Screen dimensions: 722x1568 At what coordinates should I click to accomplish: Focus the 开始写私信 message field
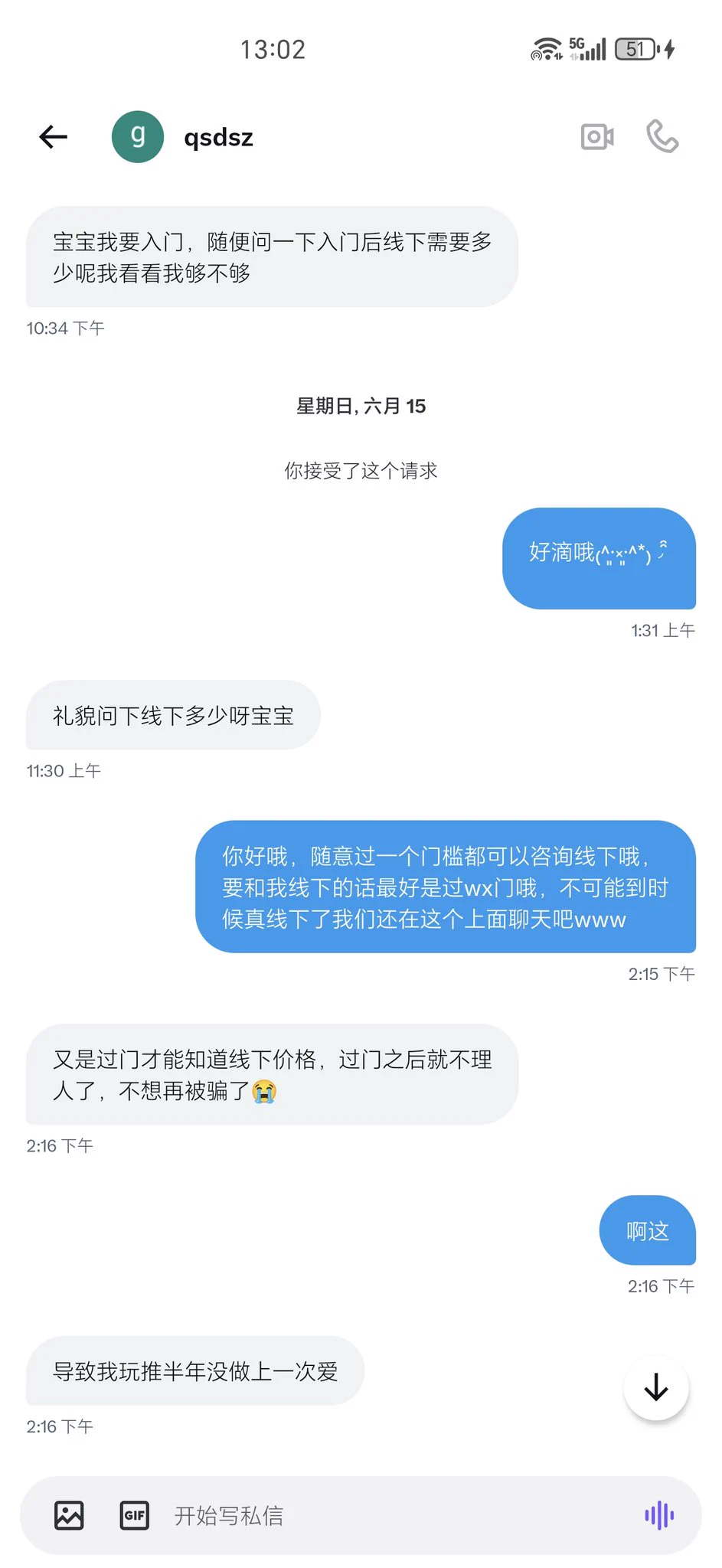383,1515
